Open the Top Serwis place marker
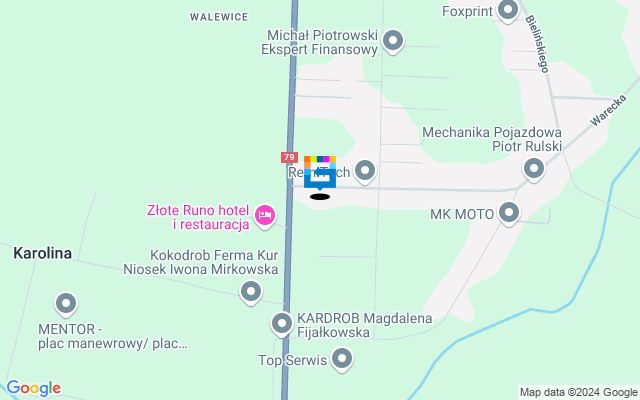 (x=342, y=358)
